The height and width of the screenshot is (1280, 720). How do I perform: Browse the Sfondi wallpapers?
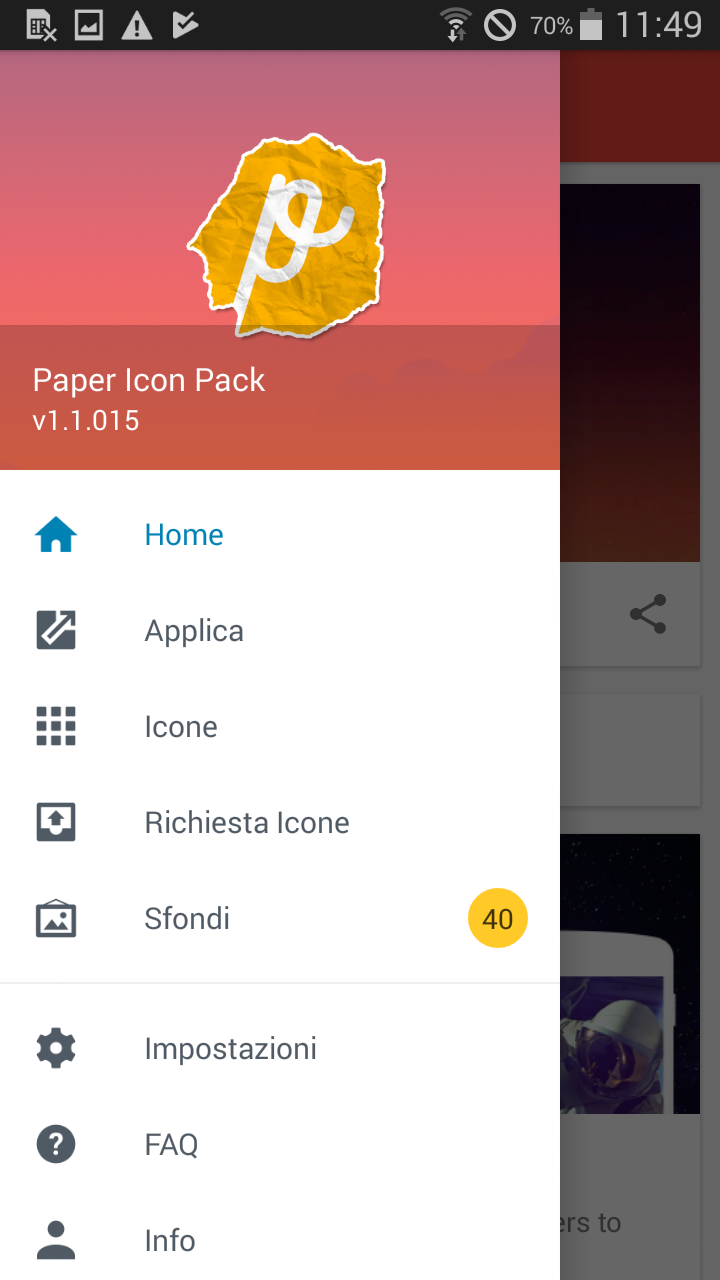(x=280, y=919)
